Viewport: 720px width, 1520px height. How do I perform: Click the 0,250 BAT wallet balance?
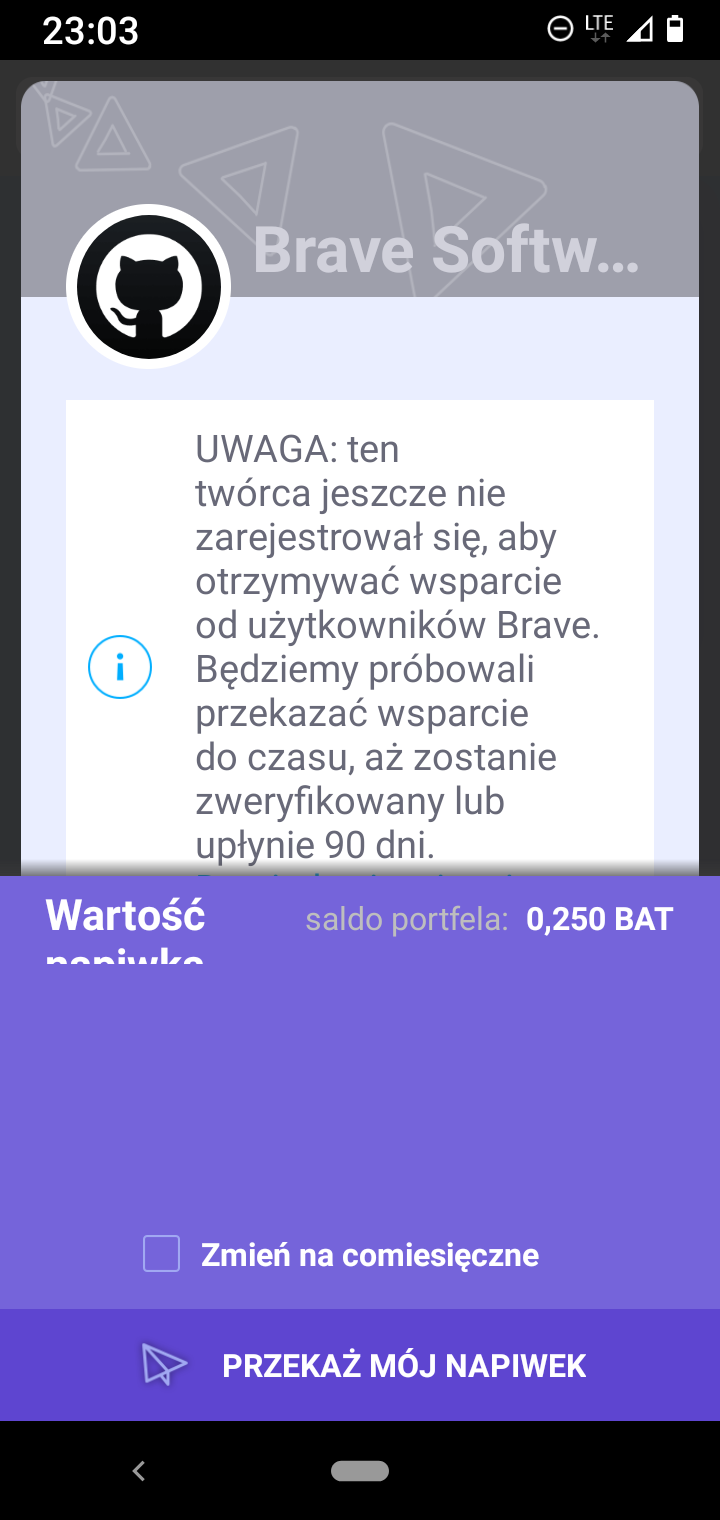[x=599, y=918]
